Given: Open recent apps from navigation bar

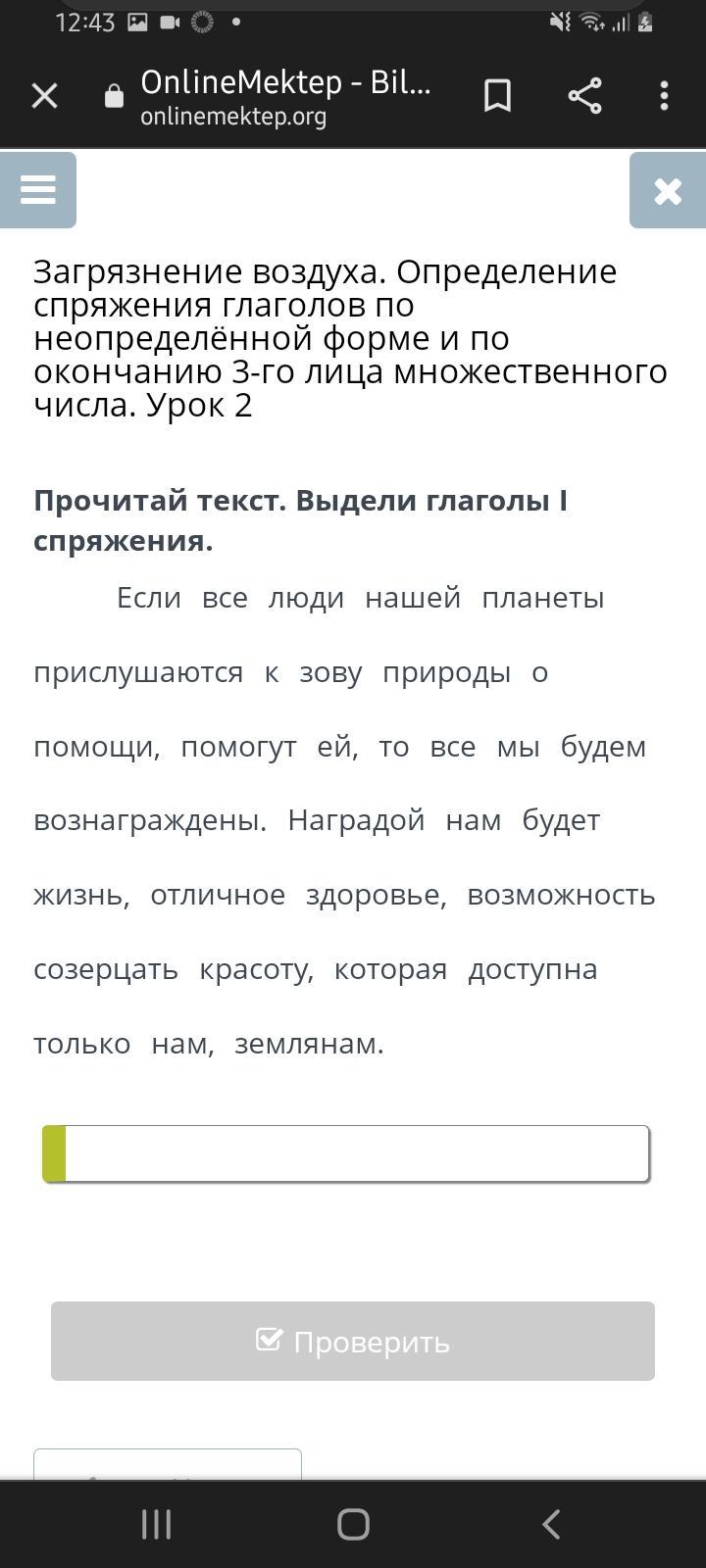Looking at the screenshot, I should 156,1524.
